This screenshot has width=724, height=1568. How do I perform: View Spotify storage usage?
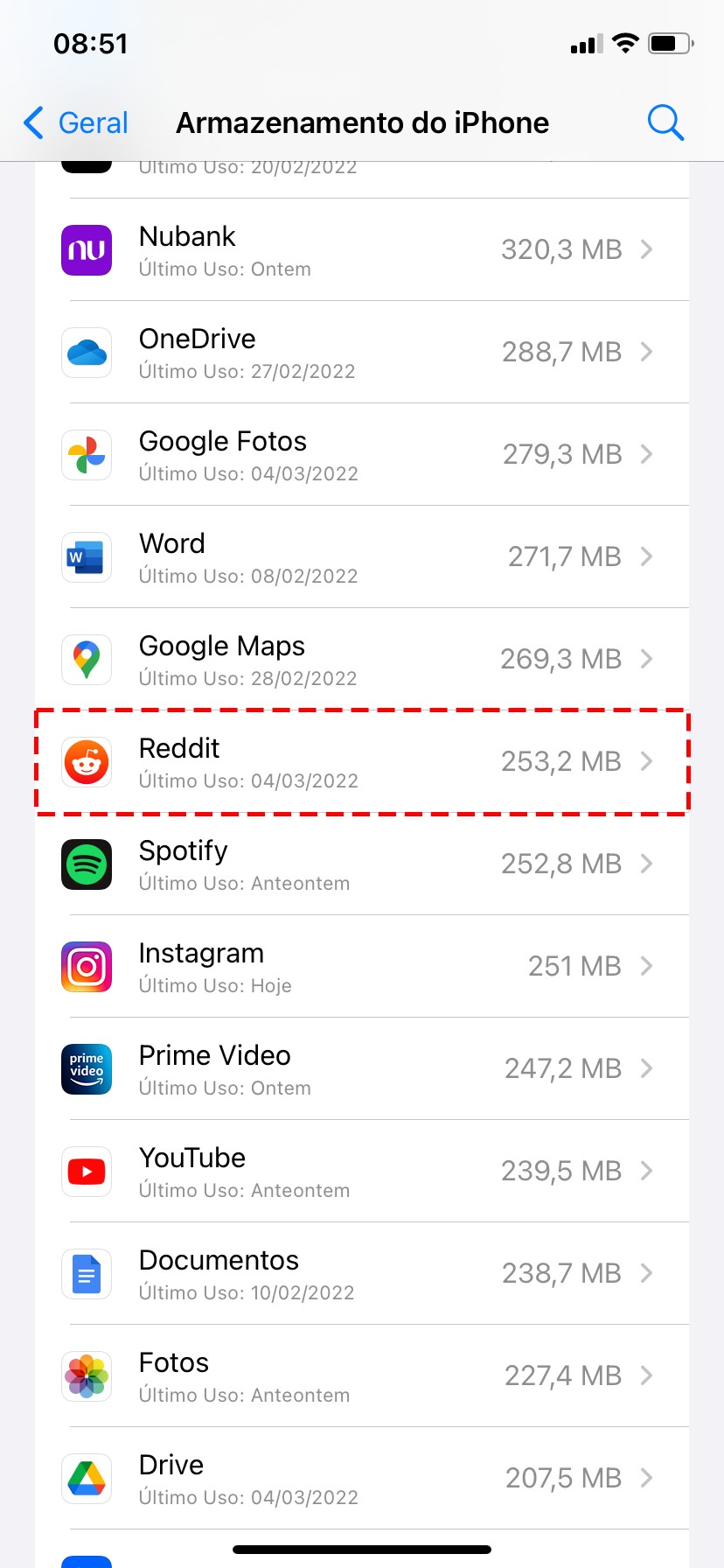tap(362, 864)
